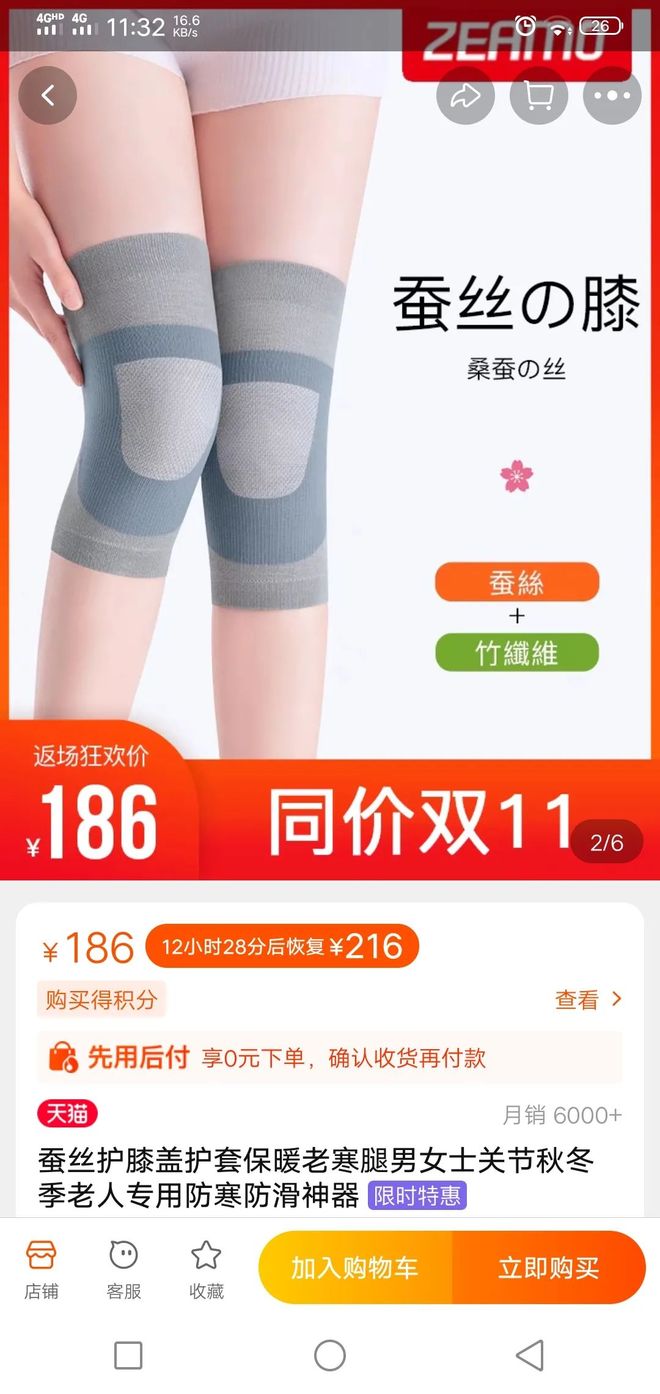Screen dimensions: 660x1394
Task: Contact 客服 customer service
Action: pyautogui.click(x=124, y=1268)
